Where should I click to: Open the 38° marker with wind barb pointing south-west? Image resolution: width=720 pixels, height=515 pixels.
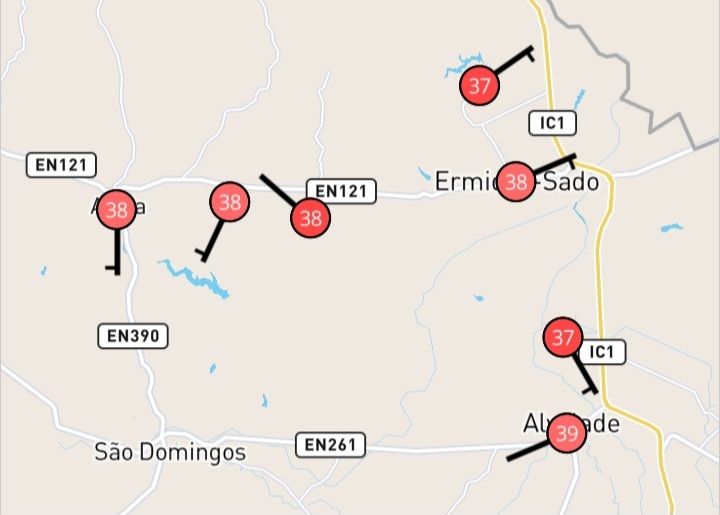click(230, 202)
